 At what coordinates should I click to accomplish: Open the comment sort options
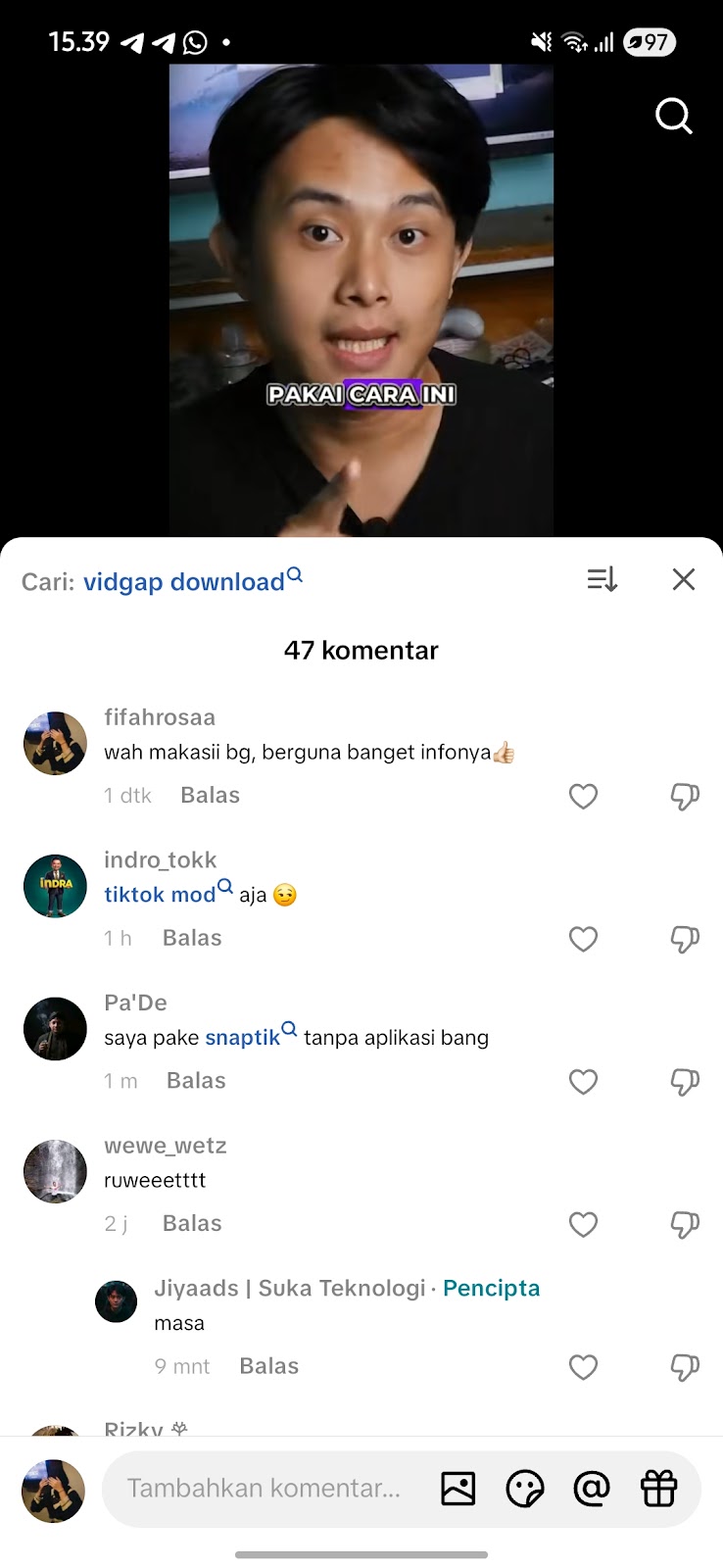pyautogui.click(x=602, y=579)
